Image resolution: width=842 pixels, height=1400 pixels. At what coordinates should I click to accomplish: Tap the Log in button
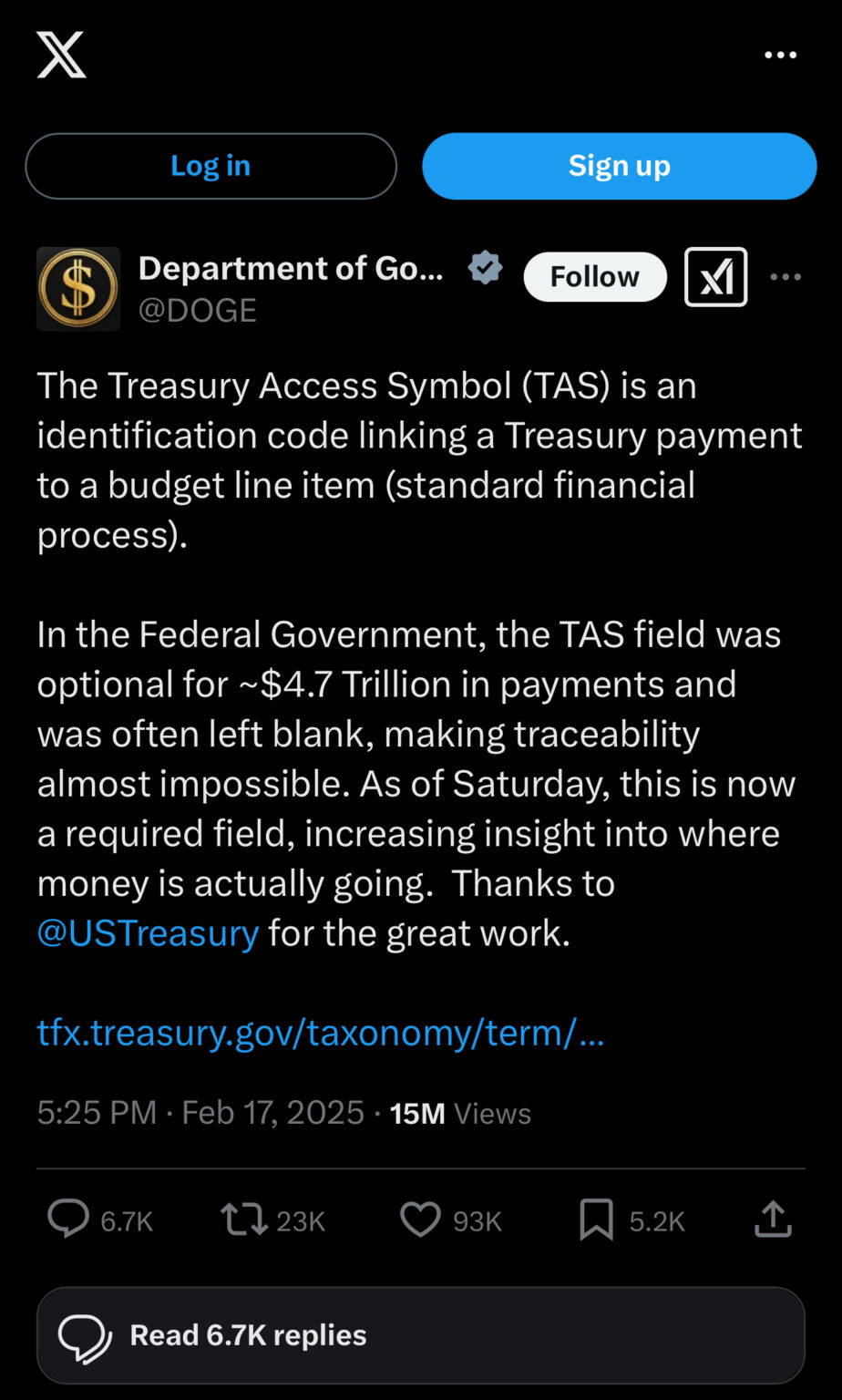click(x=210, y=166)
